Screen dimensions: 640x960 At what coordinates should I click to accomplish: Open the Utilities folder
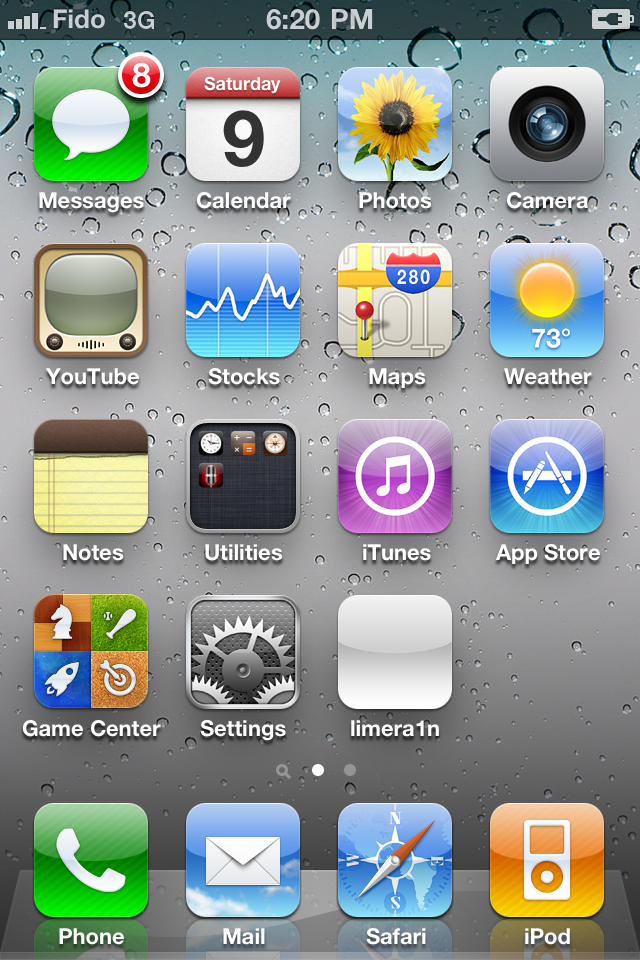243,477
